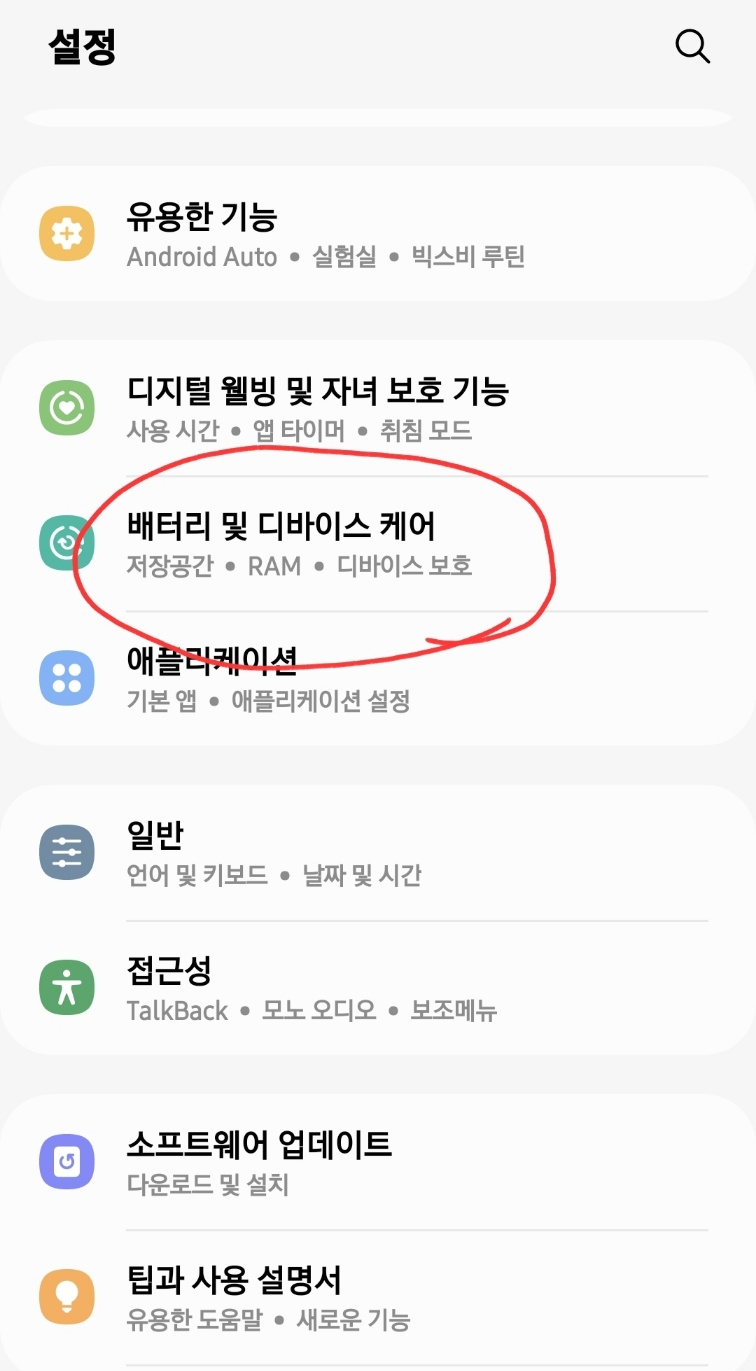Tap the 일반 sliders icon
756x1371 pixels.
pos(67,851)
